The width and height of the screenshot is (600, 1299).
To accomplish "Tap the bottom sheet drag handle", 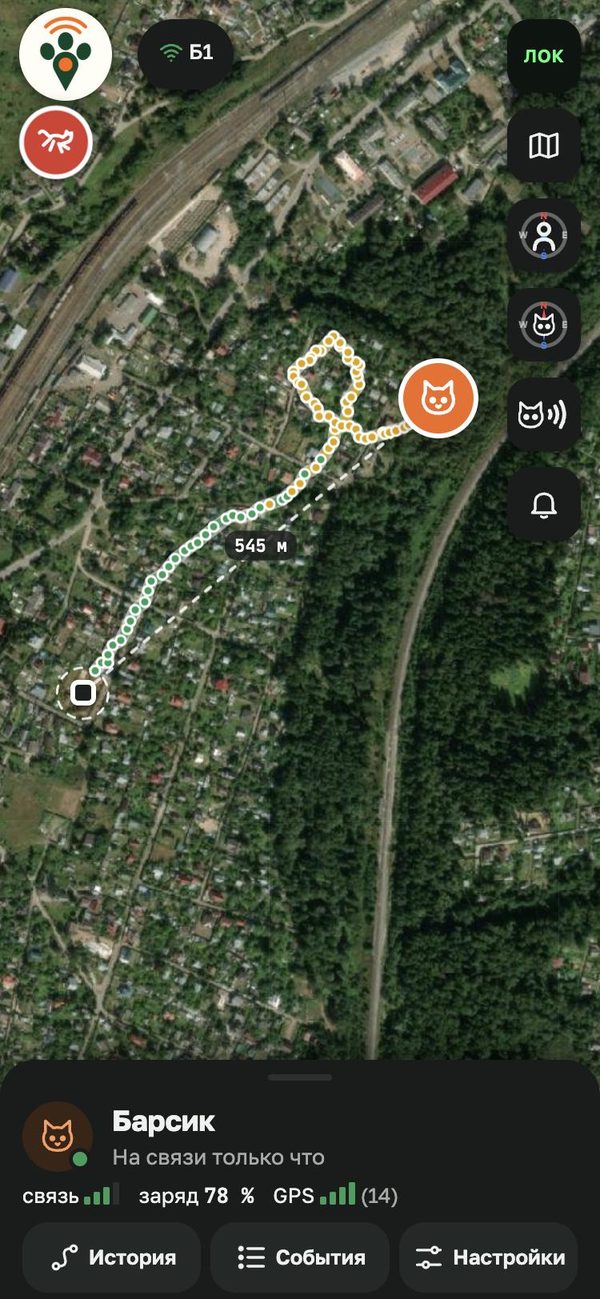I will pyautogui.click(x=300, y=1077).
